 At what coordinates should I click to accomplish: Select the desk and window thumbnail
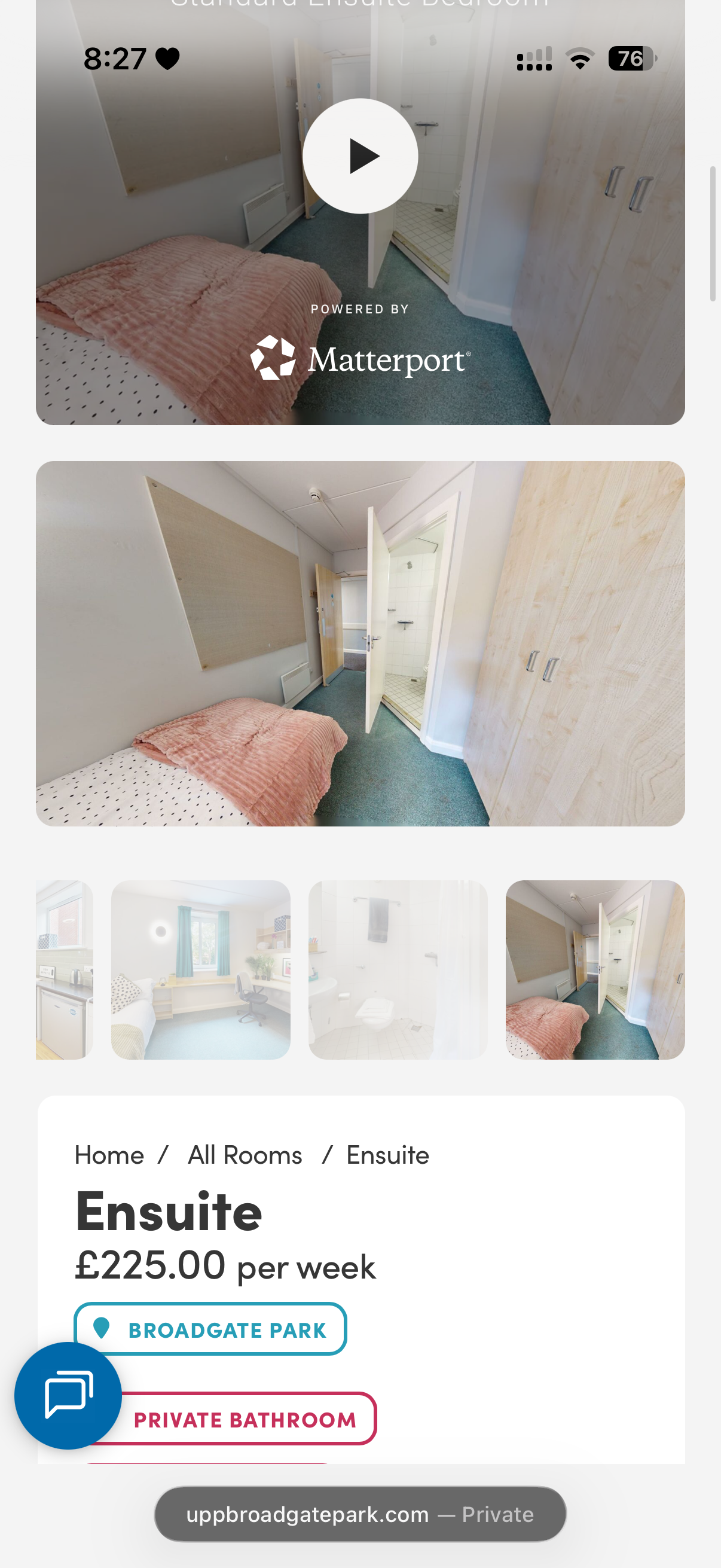coord(201,969)
